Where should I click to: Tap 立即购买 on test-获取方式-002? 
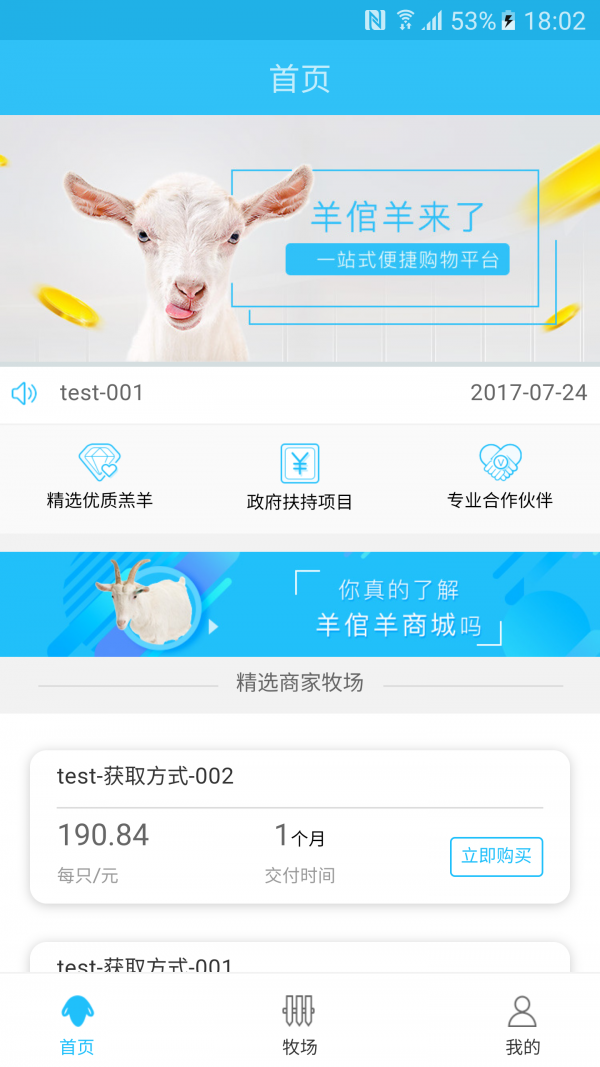tap(496, 856)
